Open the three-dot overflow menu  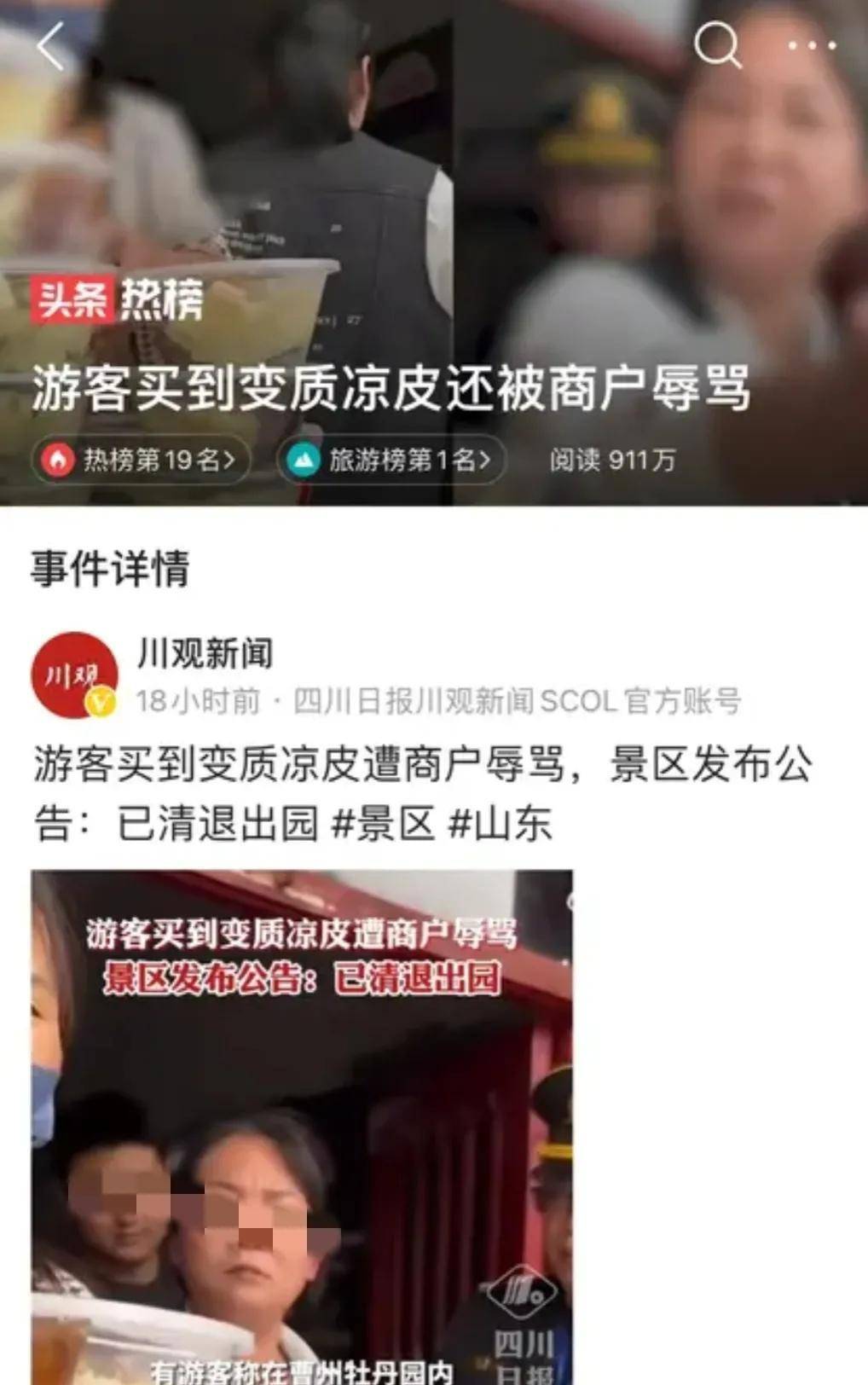811,46
